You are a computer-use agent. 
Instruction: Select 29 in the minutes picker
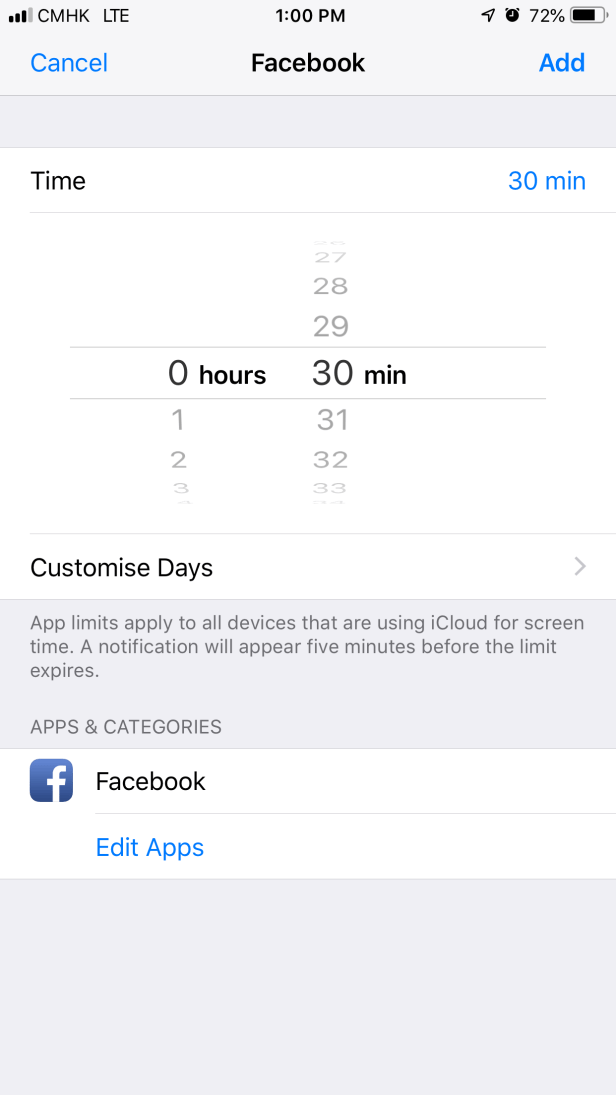pyautogui.click(x=331, y=326)
